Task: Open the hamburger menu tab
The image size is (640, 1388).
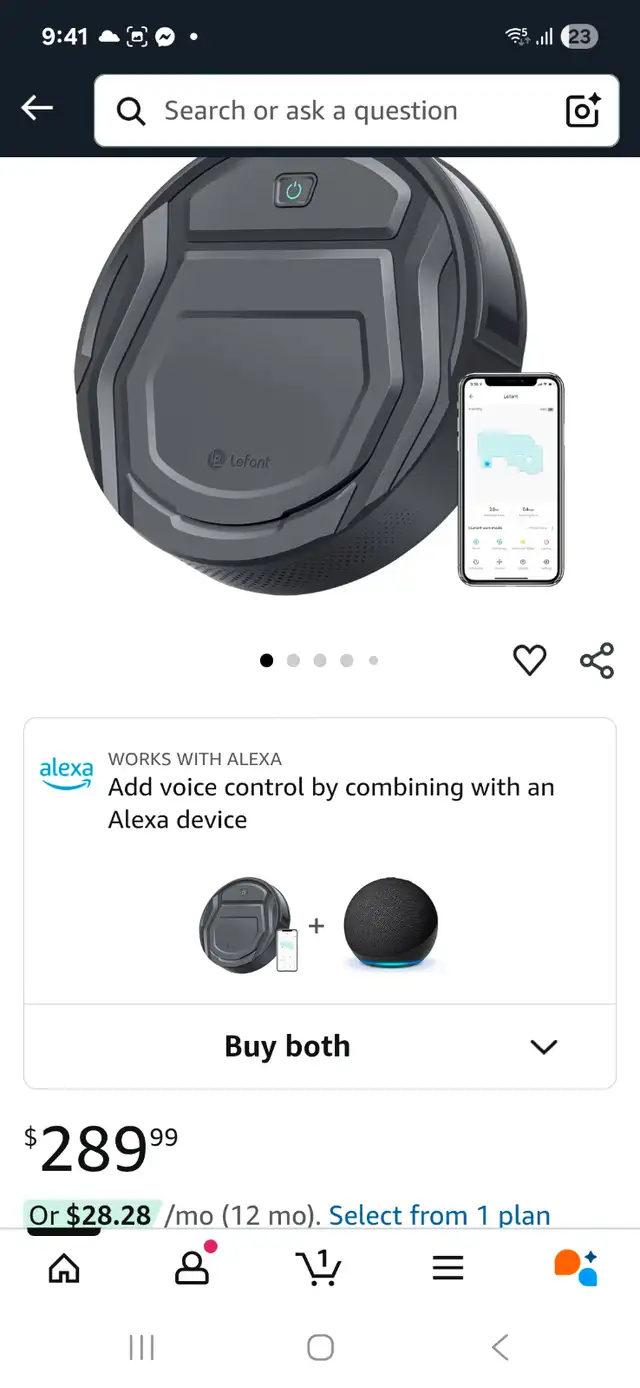Action: (448, 1268)
